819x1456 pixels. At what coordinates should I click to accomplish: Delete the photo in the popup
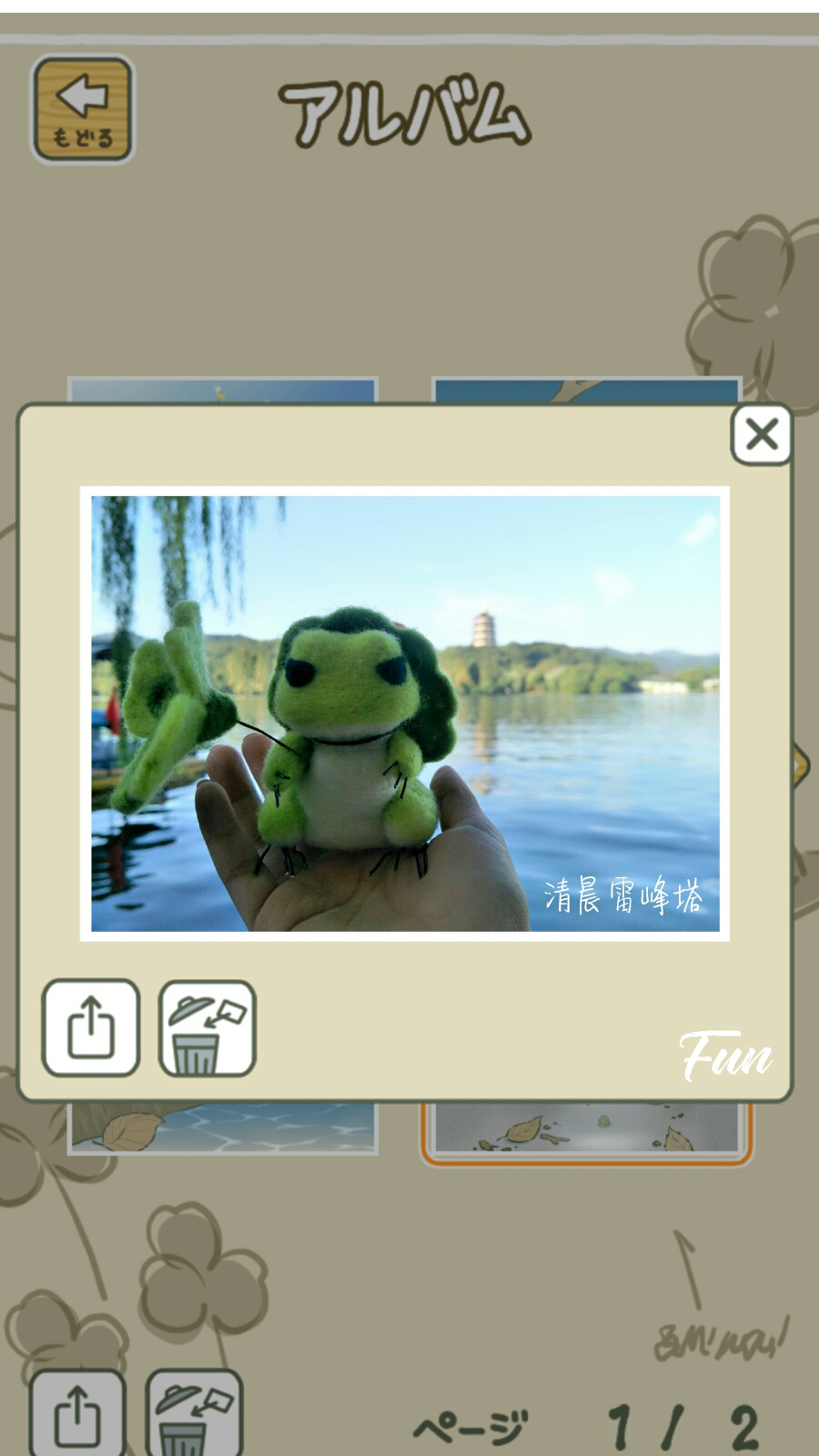(207, 1028)
